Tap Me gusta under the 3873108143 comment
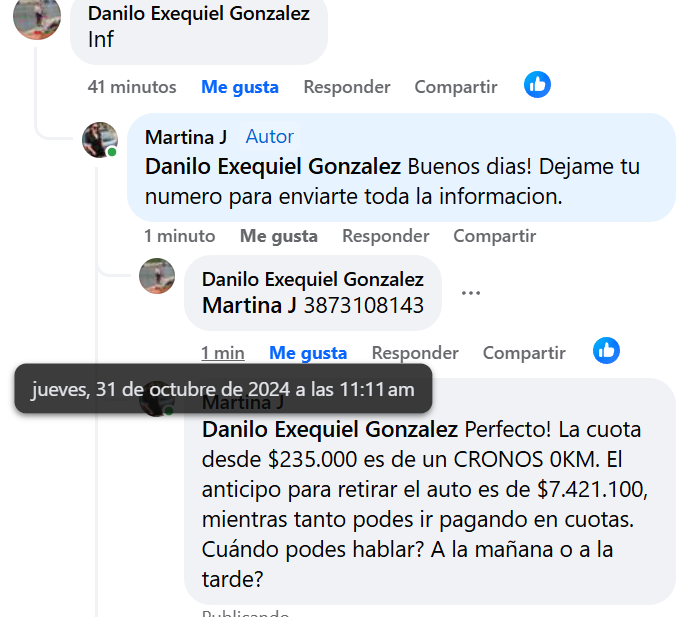This screenshot has width=684, height=617. pyautogui.click(x=308, y=353)
